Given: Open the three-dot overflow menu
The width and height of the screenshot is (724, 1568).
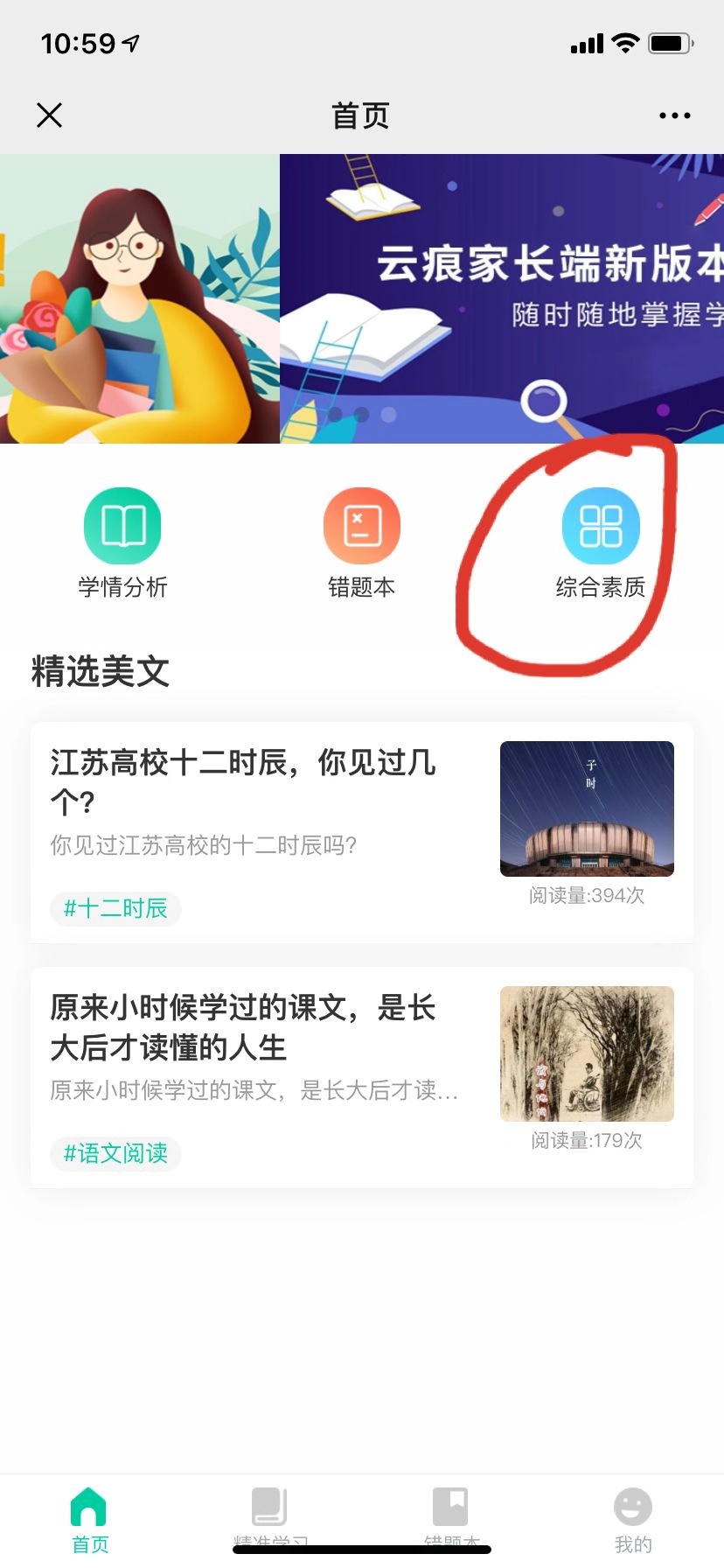Looking at the screenshot, I should (674, 115).
